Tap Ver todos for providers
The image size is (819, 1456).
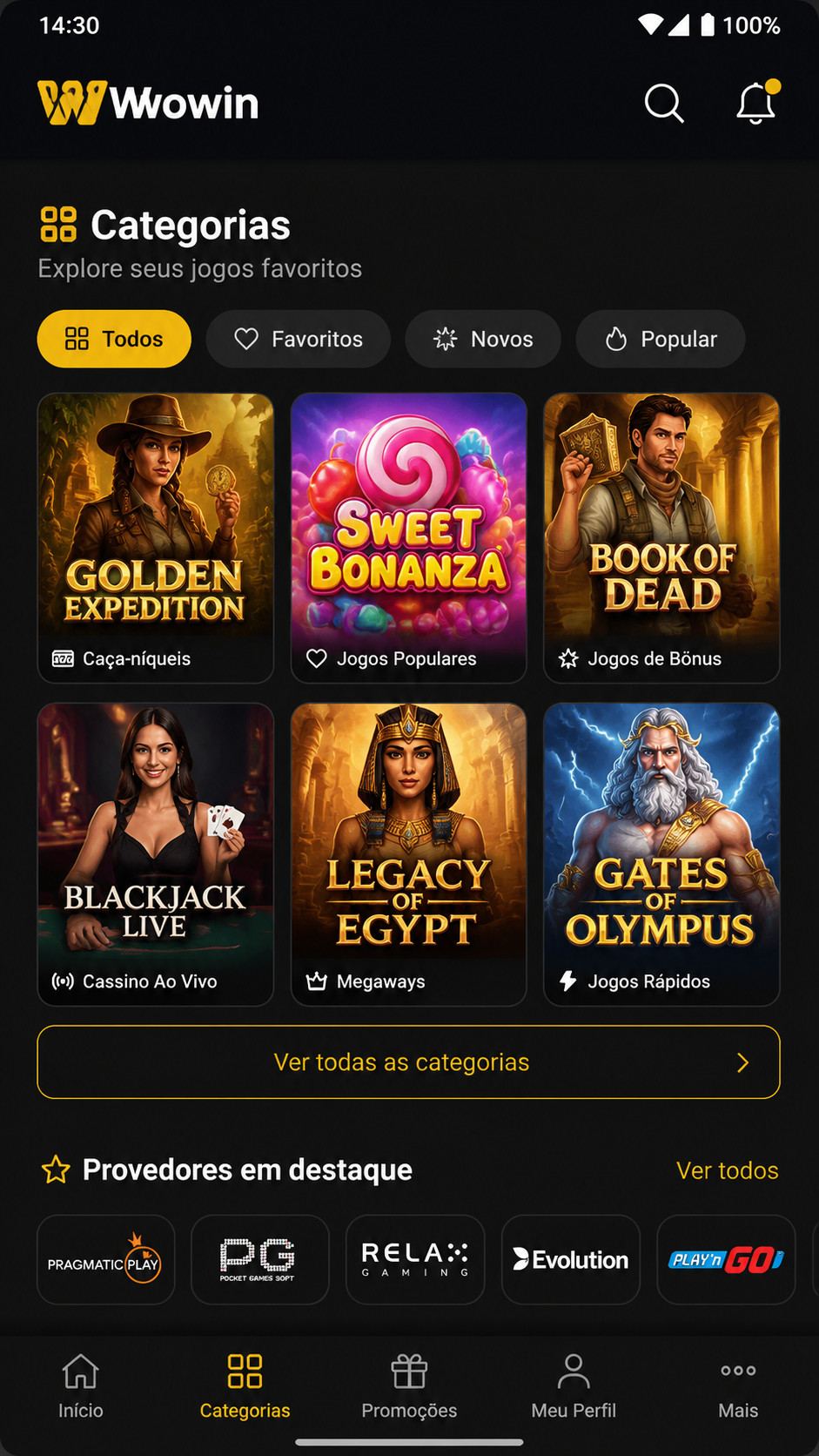(728, 1170)
